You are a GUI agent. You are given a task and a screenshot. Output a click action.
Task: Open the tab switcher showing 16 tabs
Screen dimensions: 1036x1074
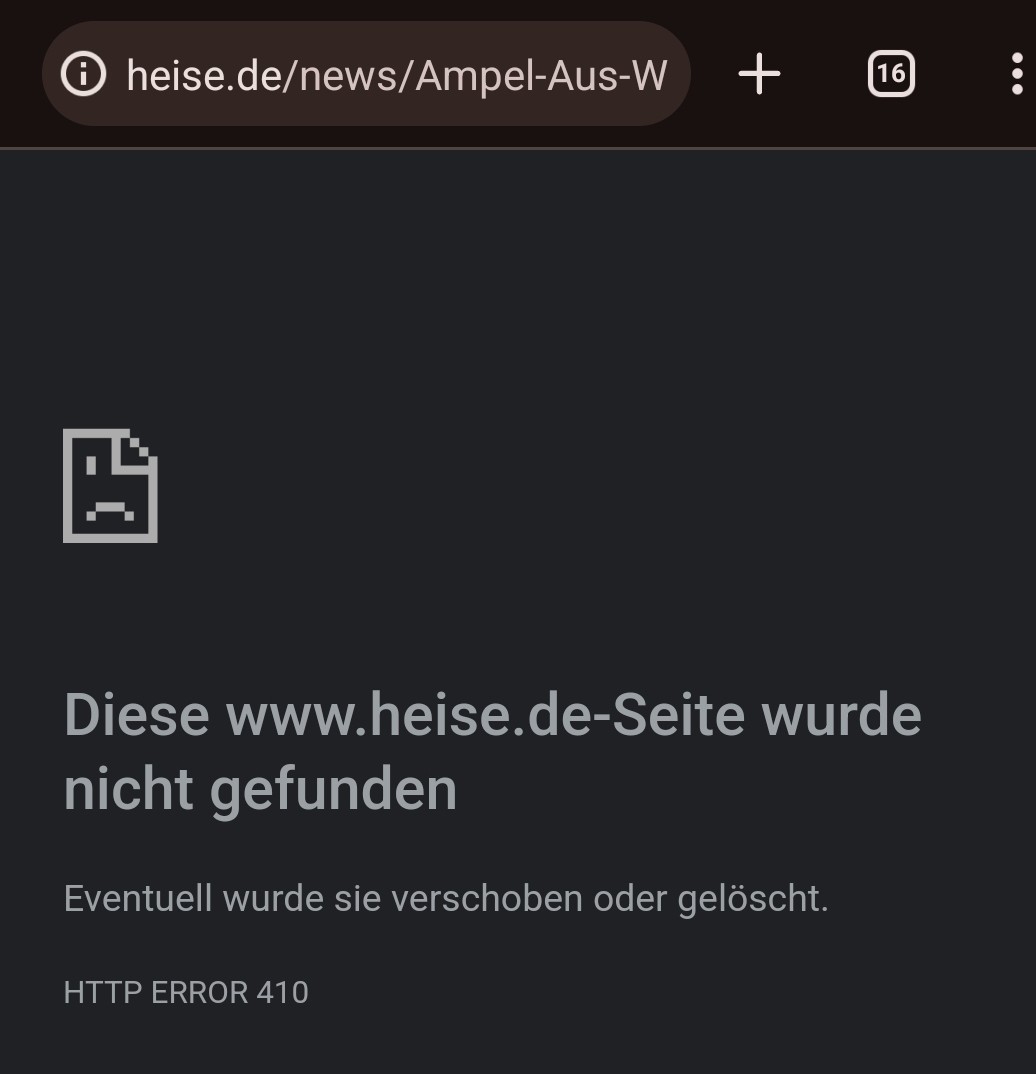[890, 74]
